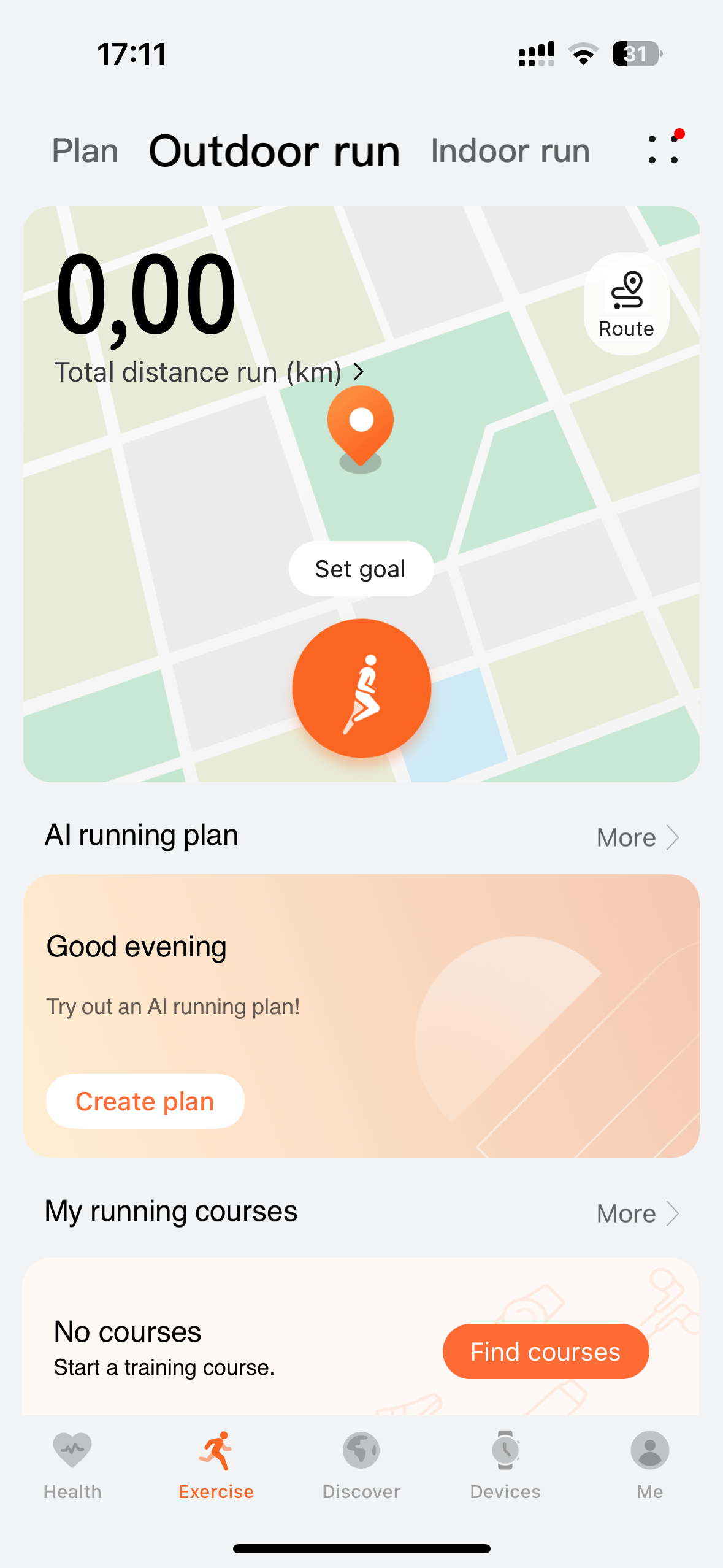Open total distance run details
Screen dimensions: 723x1568
[209, 372]
